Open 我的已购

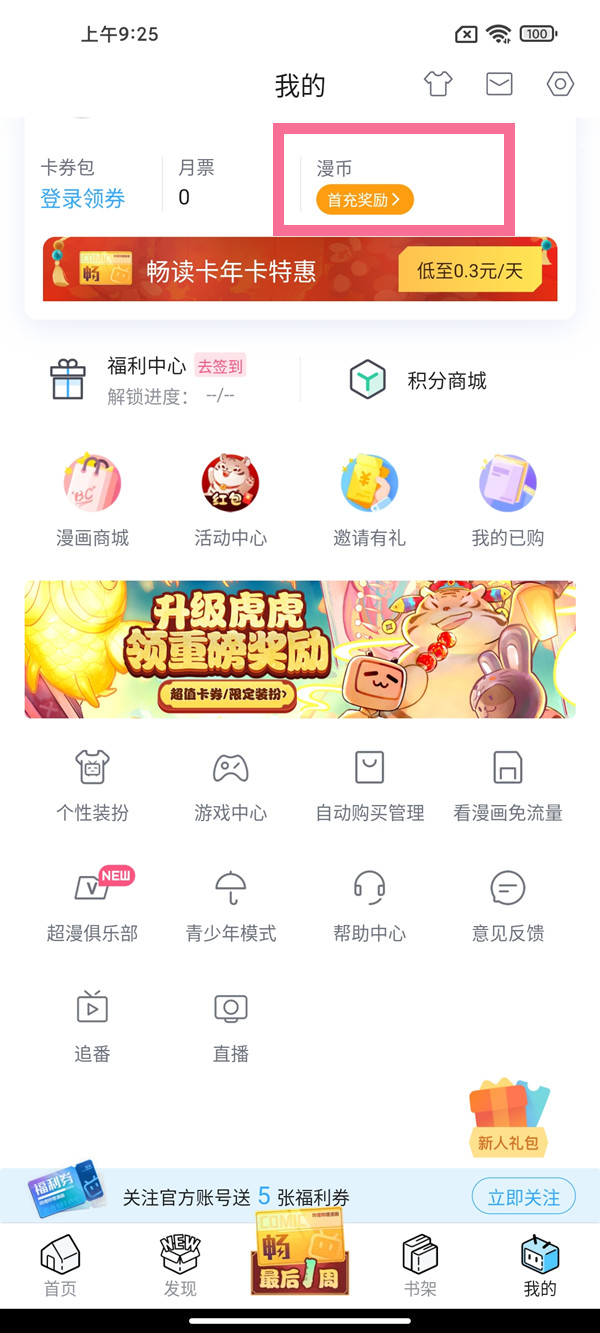(508, 500)
